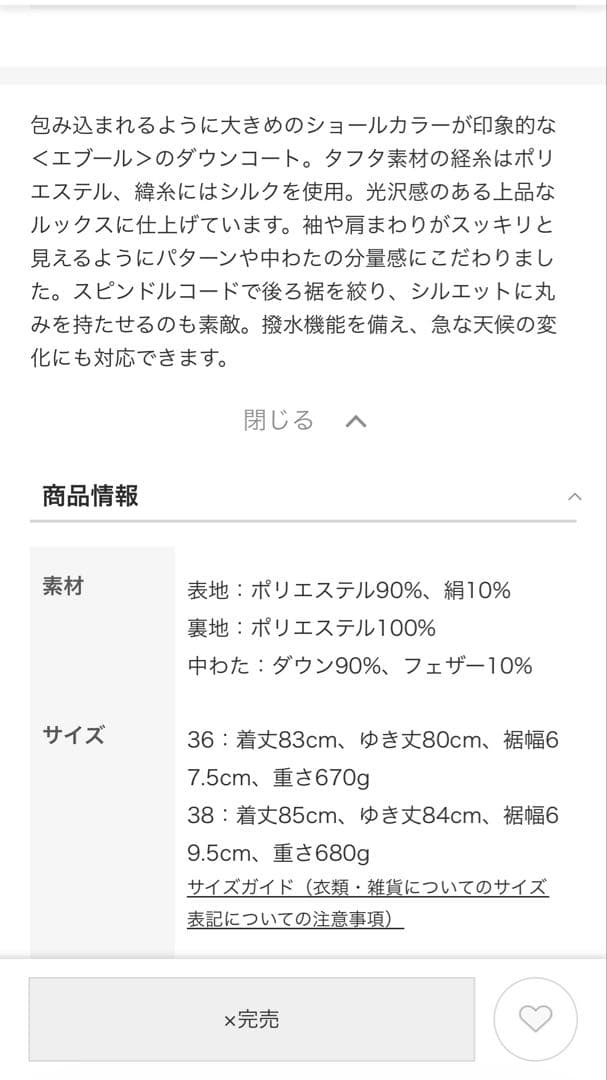The width and height of the screenshot is (607, 1080).
Task: Add this coat to favorites
Action: pos(536,1019)
